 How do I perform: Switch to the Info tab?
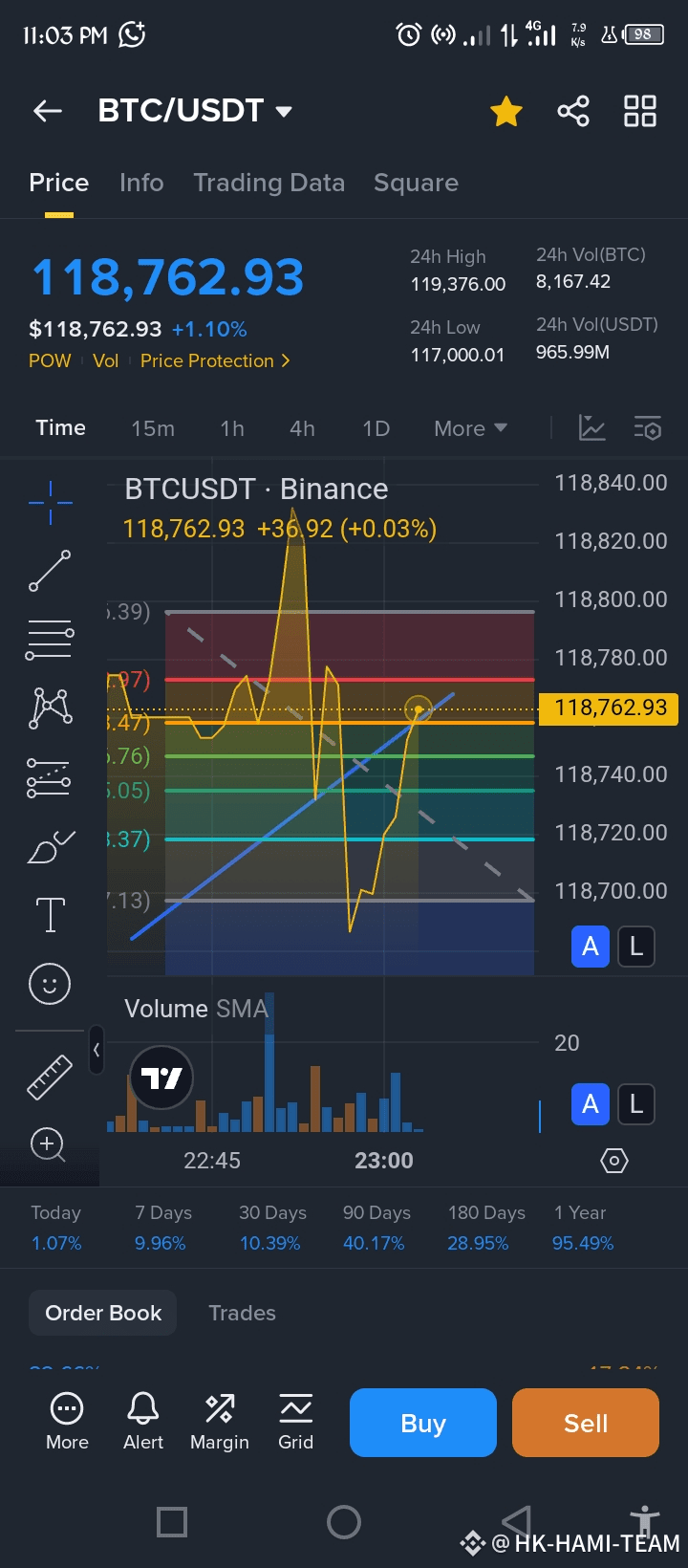[141, 183]
